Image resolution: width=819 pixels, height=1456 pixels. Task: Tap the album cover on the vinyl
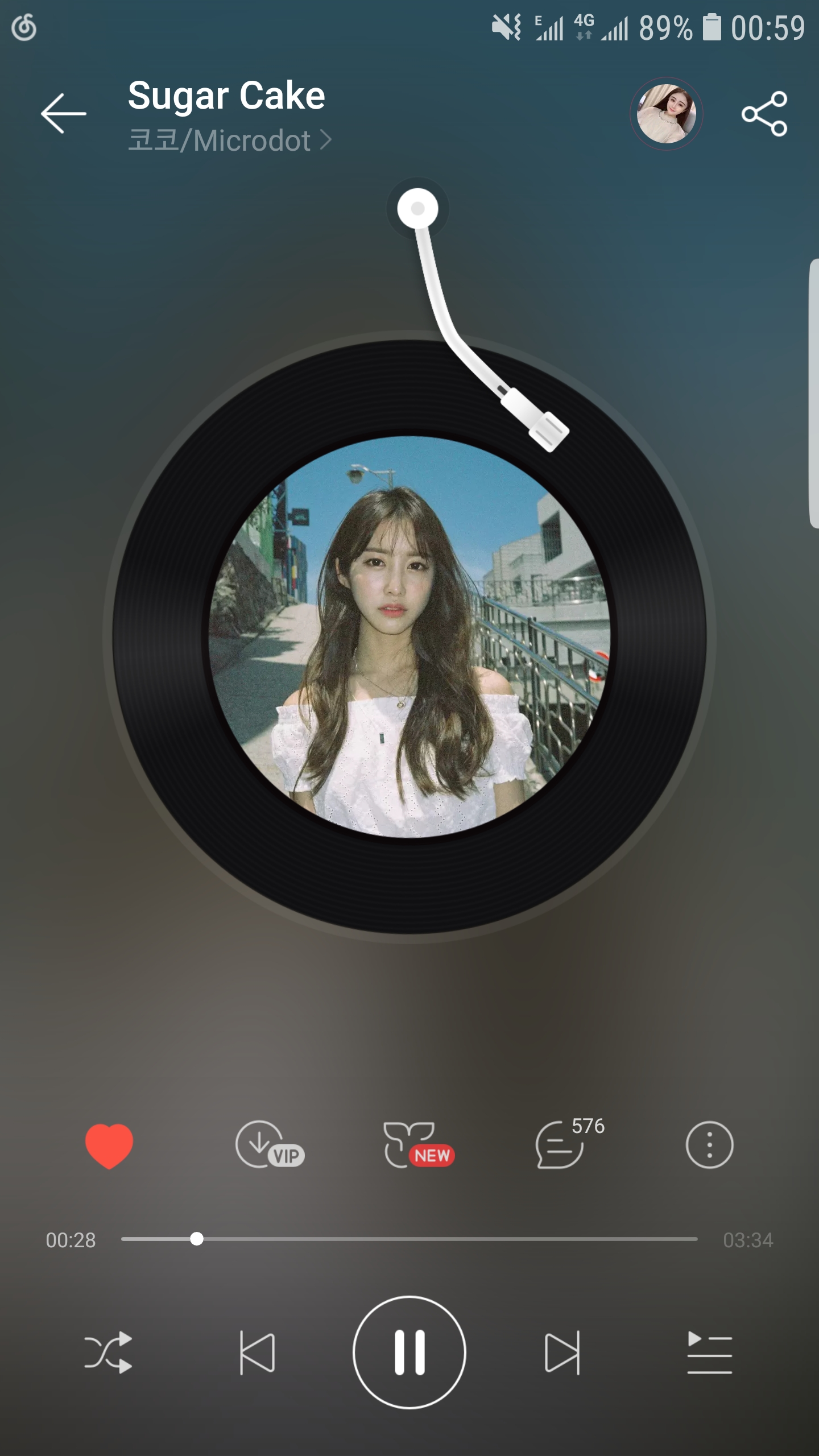[409, 636]
